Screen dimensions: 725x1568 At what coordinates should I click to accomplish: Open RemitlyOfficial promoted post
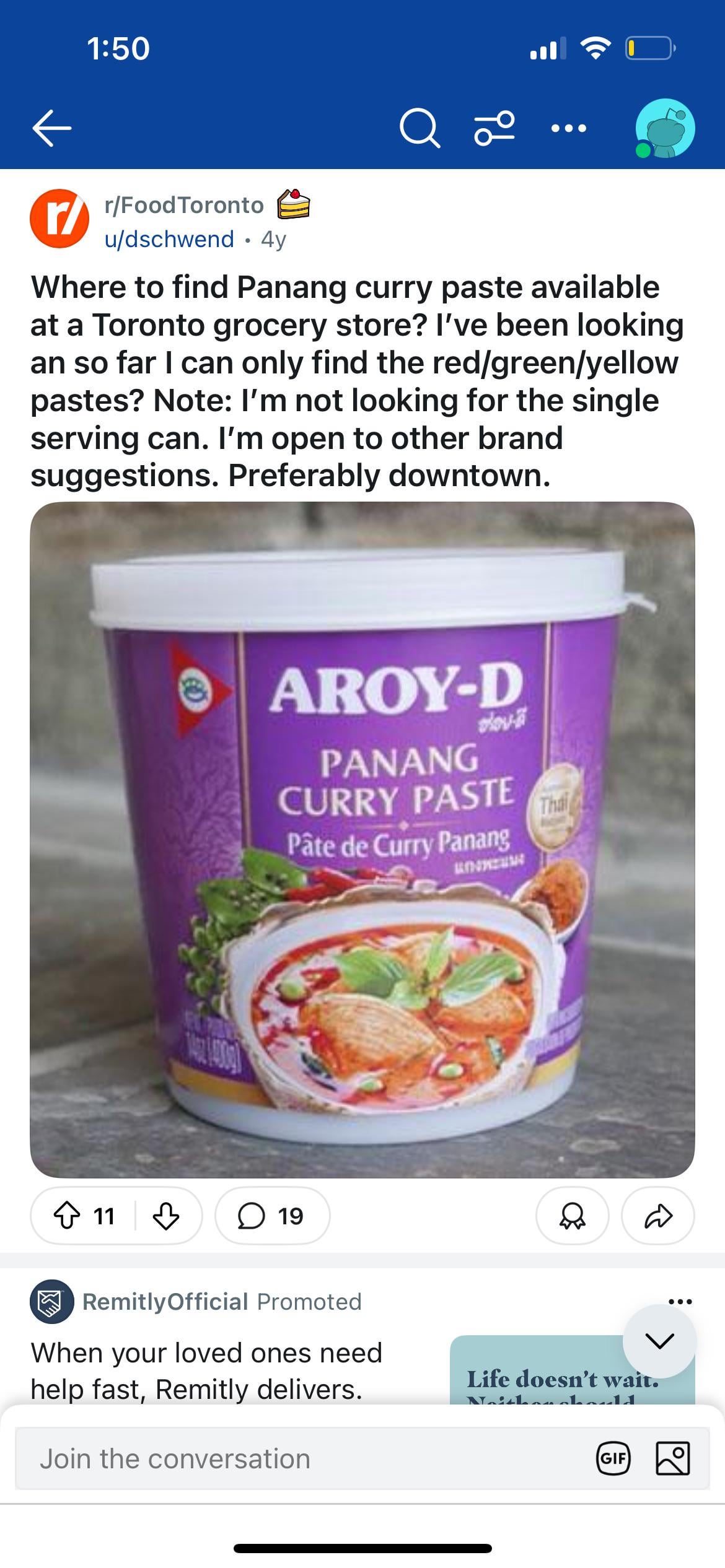[206, 1370]
